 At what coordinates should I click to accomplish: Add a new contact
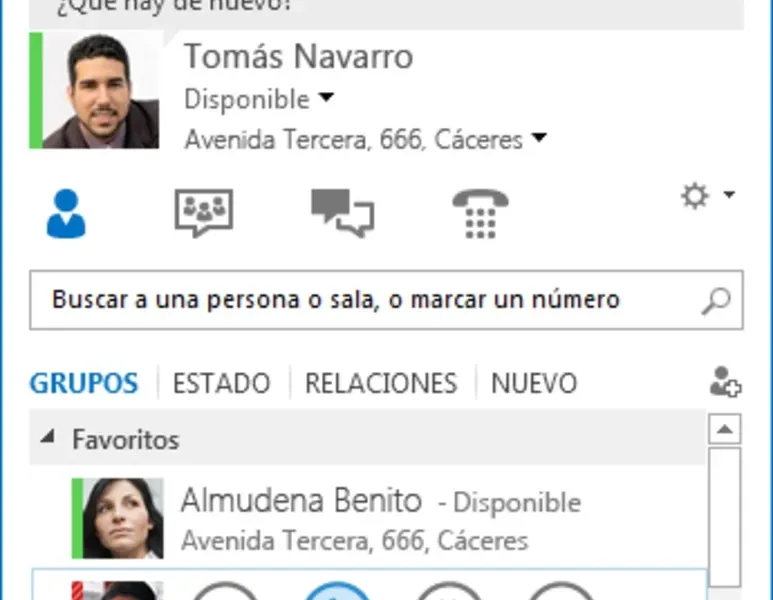coord(724,382)
